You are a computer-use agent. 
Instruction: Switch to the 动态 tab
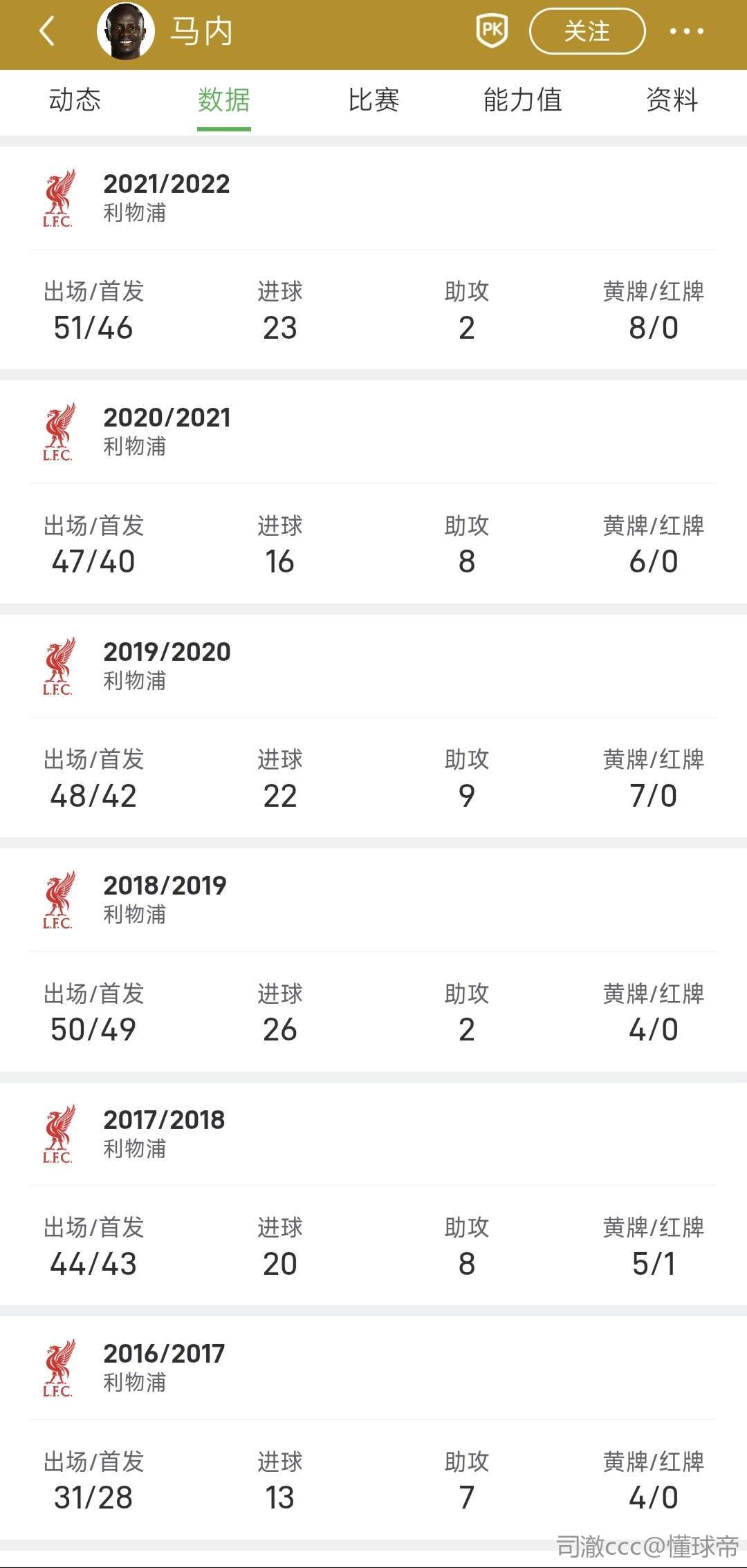(x=75, y=100)
